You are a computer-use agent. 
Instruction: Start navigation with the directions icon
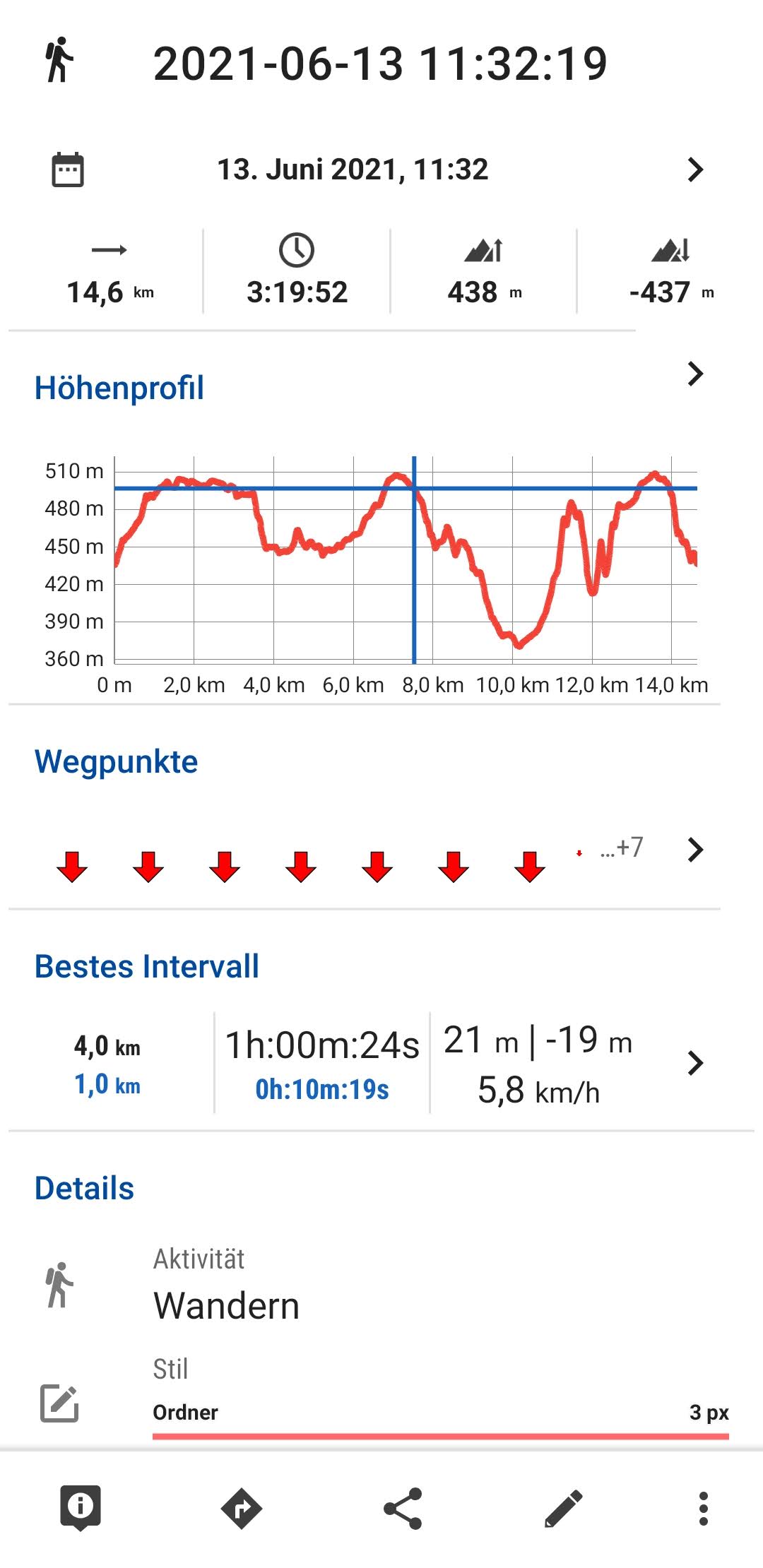[x=242, y=1509]
